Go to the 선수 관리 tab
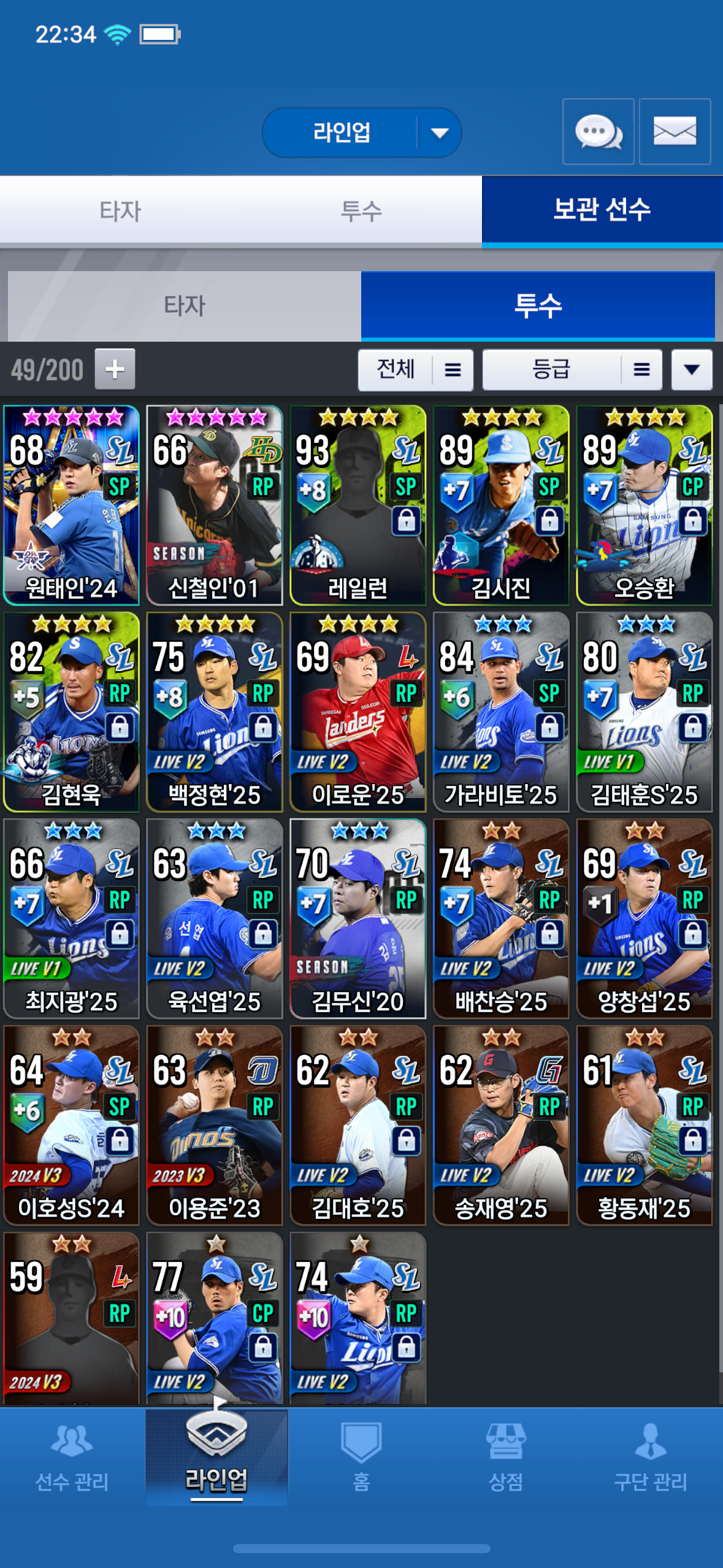723x1568 pixels. tap(72, 1456)
